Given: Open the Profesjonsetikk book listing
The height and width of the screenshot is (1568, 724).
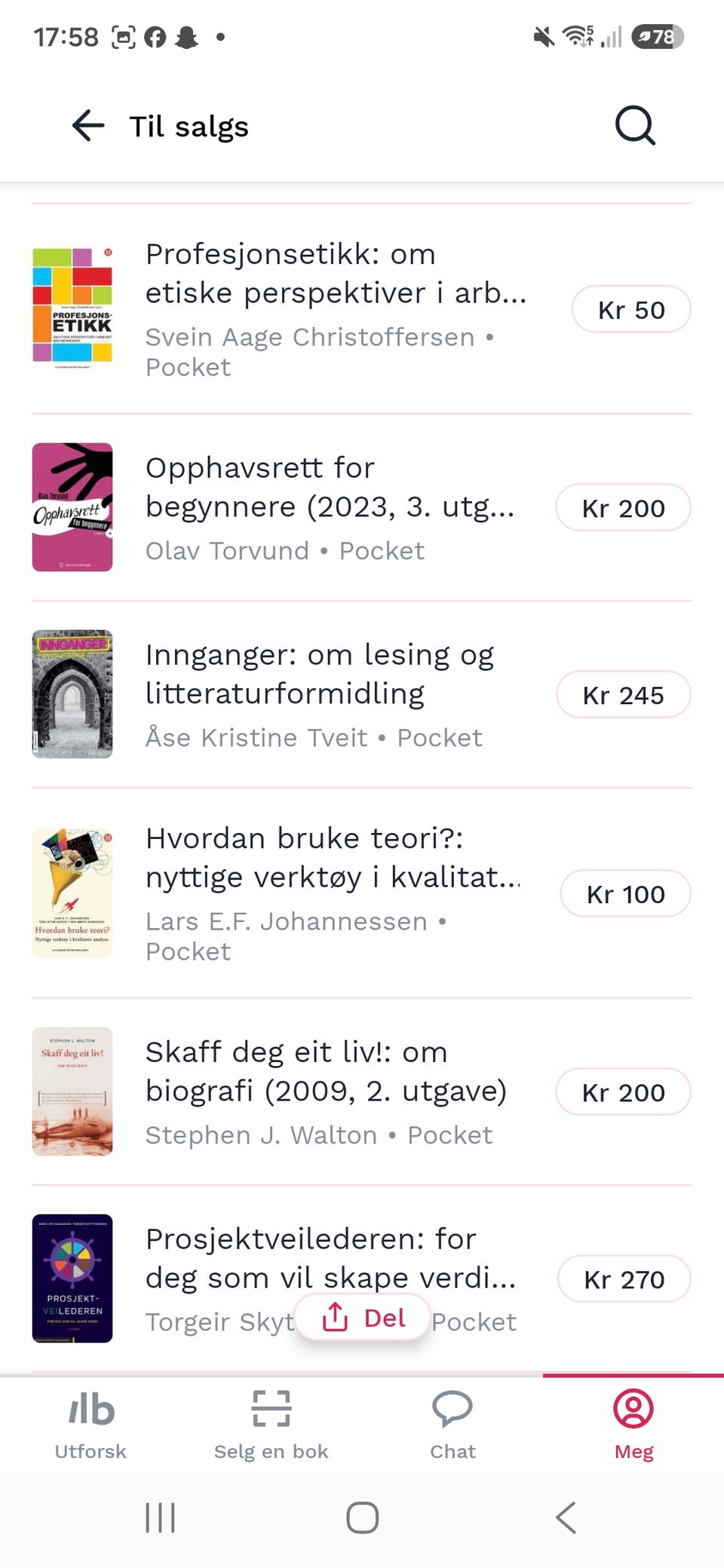Looking at the screenshot, I should tap(362, 309).
